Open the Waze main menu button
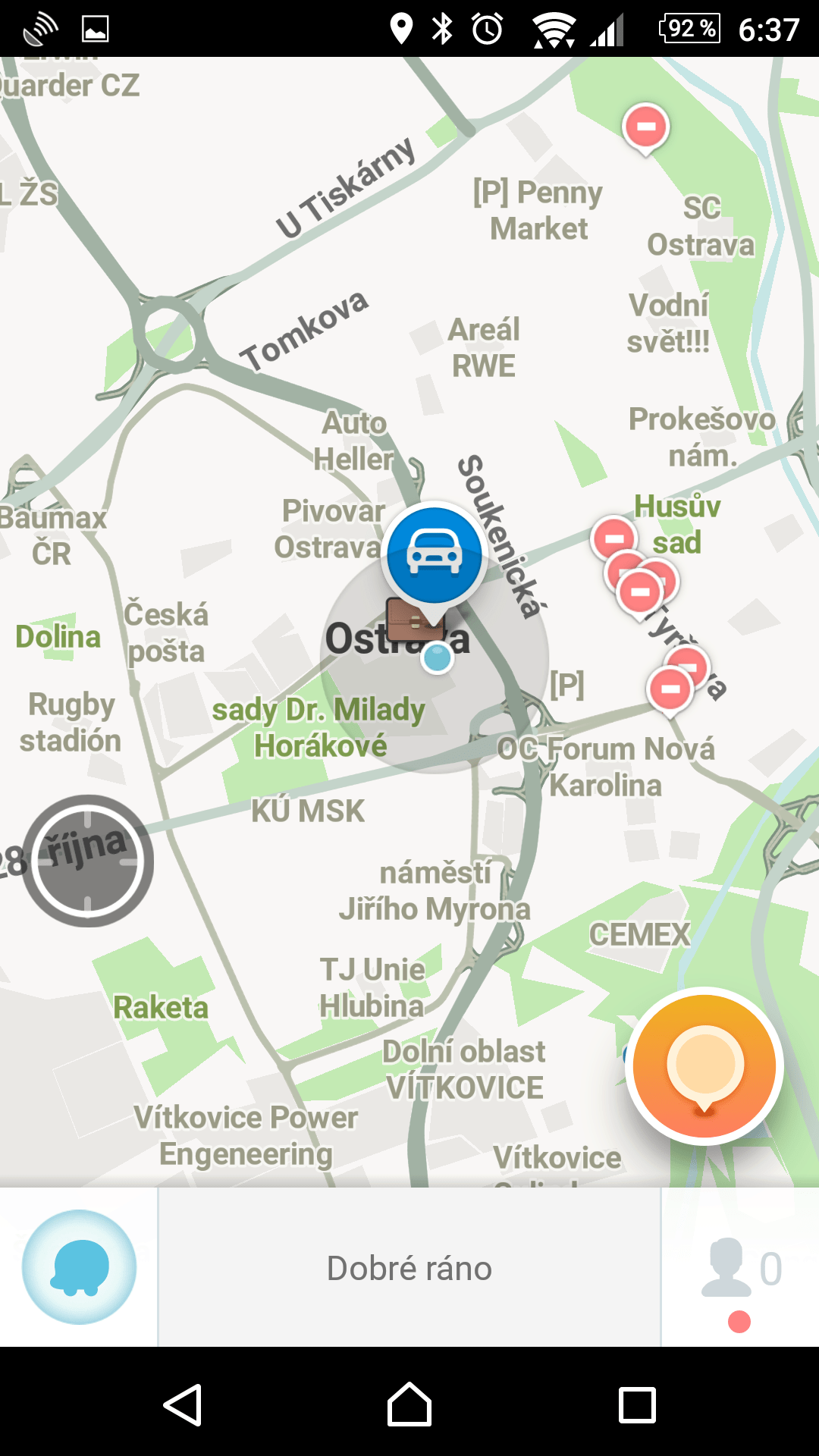Screen dimensions: 819x1456 click(80, 1267)
